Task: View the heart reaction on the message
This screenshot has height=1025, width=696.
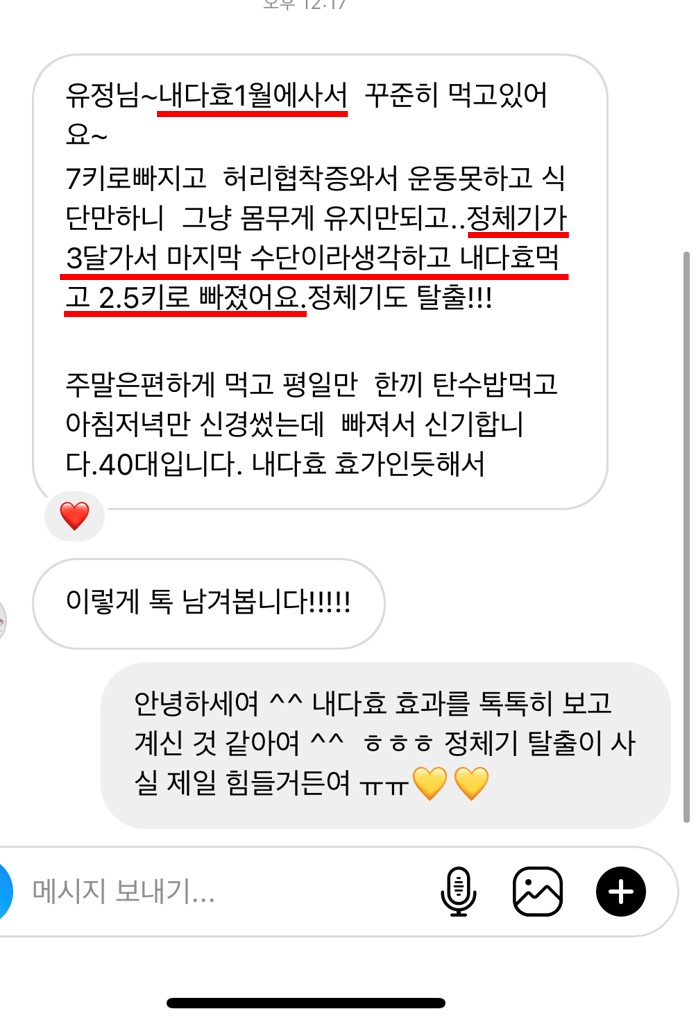Action: click(x=74, y=516)
